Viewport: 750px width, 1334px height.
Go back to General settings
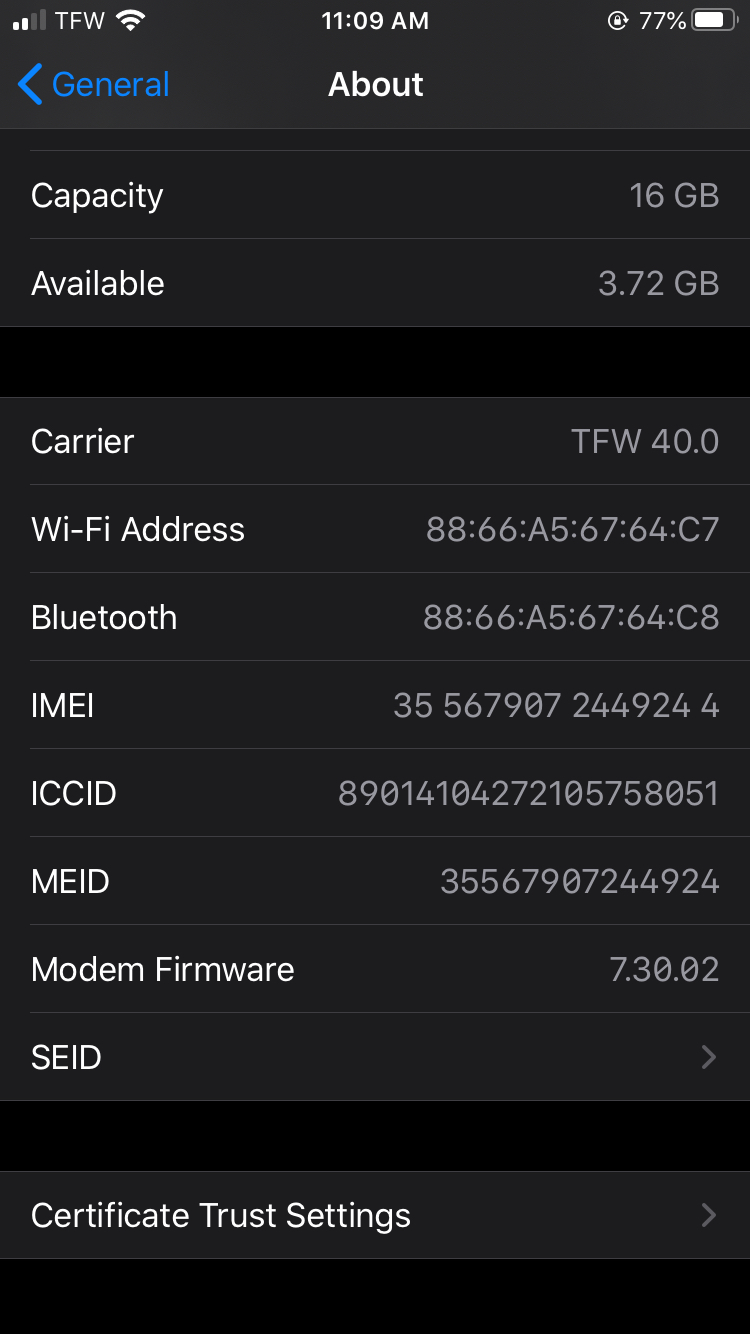point(94,85)
